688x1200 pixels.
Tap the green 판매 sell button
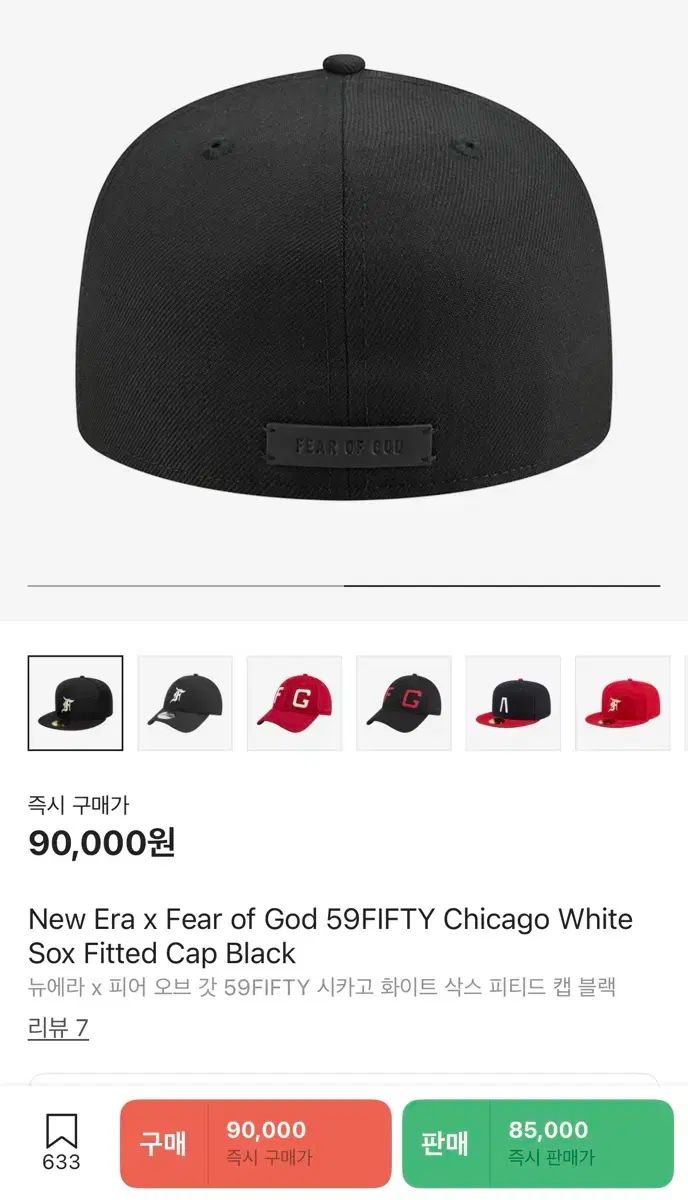pyautogui.click(x=537, y=1143)
